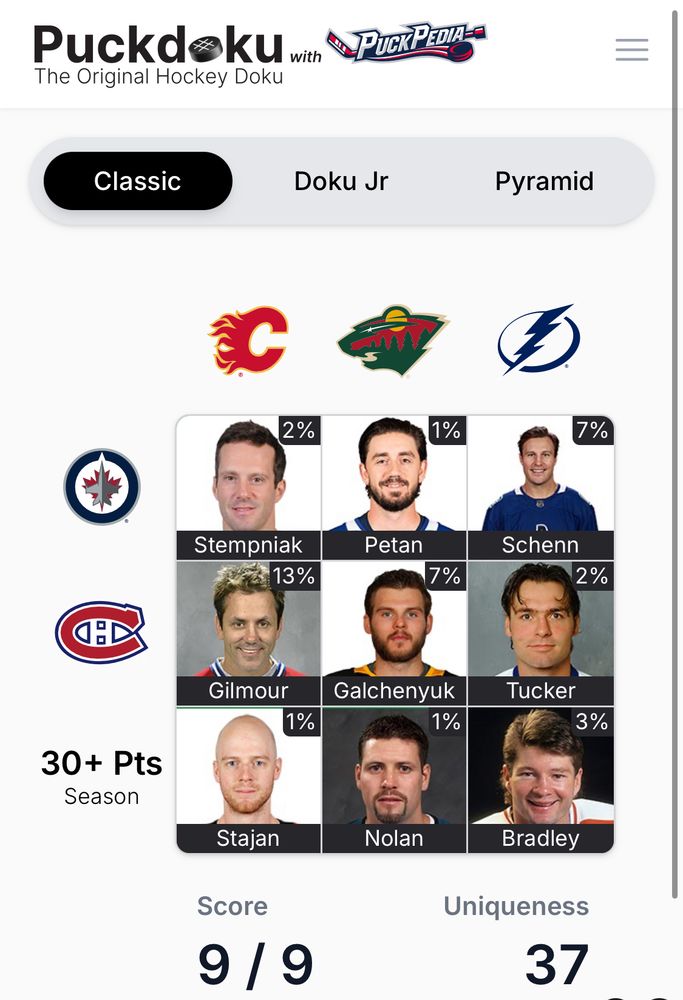
Task: Open the Gilmour grid cell
Action: [249, 633]
